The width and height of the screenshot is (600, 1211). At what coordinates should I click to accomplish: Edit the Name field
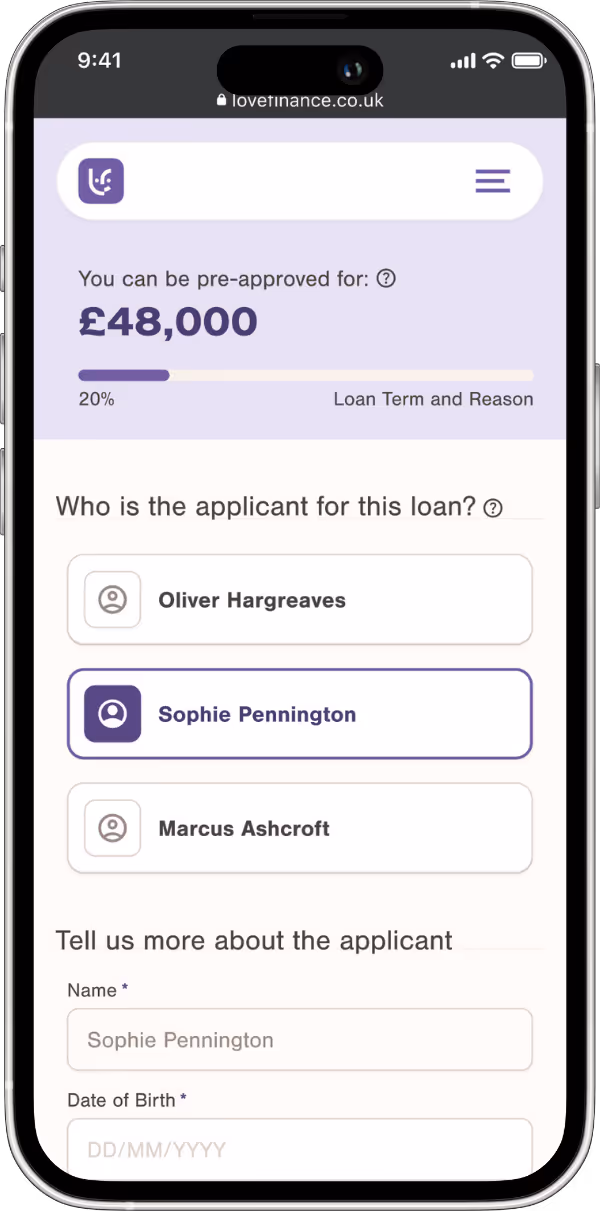[299, 1040]
